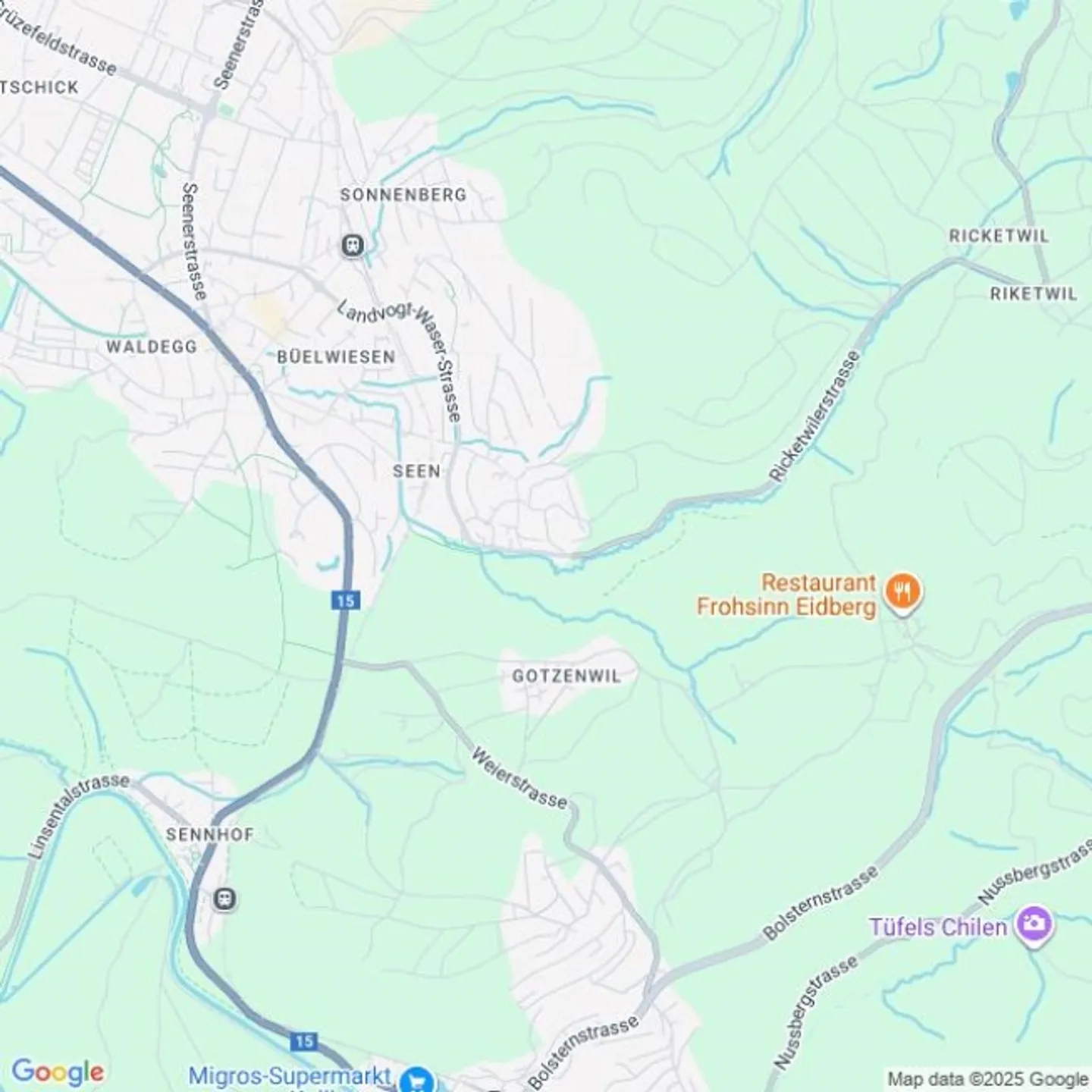
Task: Tap the Migros-Supermarkt shopping marker
Action: pyautogui.click(x=416, y=1079)
